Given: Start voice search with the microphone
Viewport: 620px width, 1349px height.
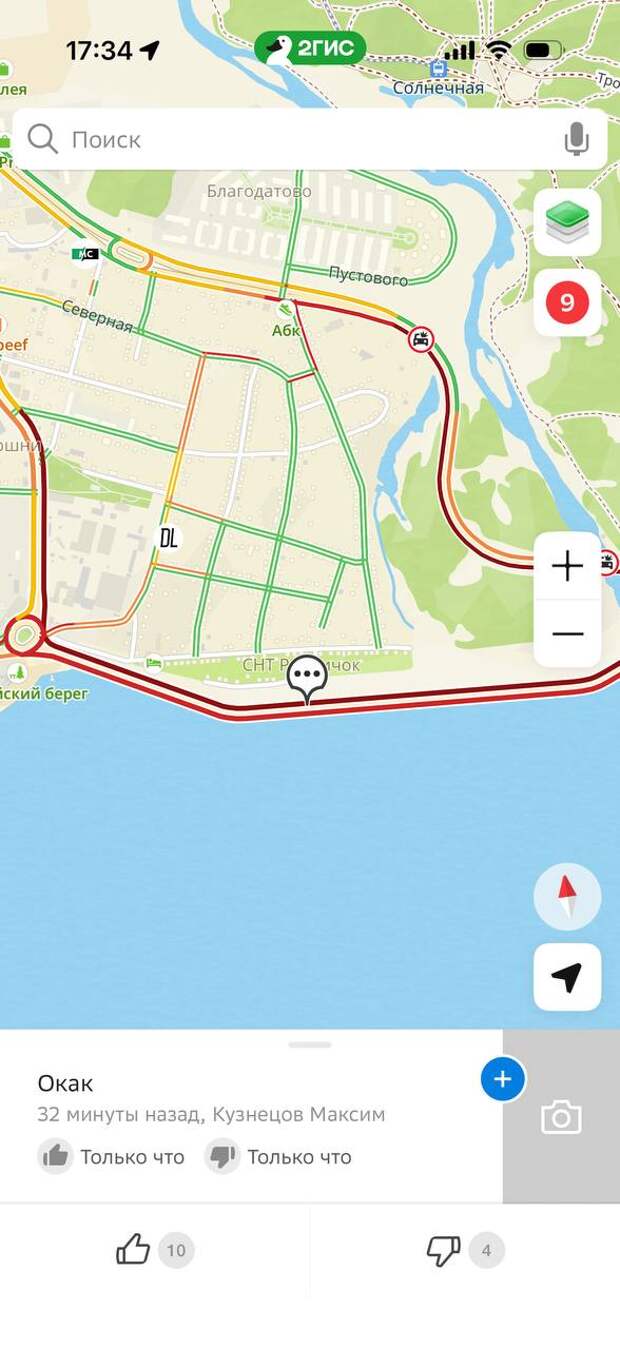Looking at the screenshot, I should (x=576, y=139).
